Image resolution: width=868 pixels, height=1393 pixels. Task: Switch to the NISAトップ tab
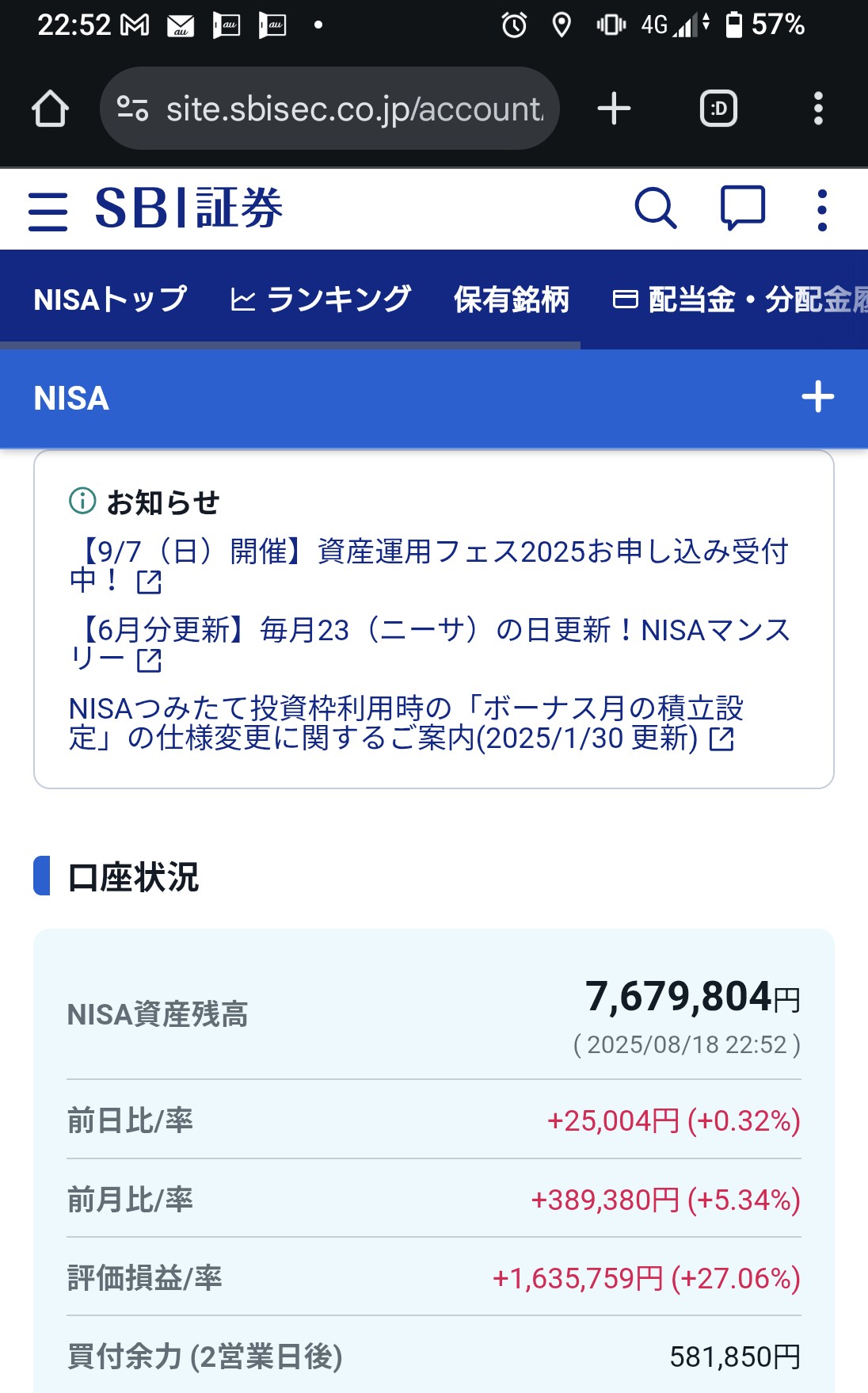[110, 300]
